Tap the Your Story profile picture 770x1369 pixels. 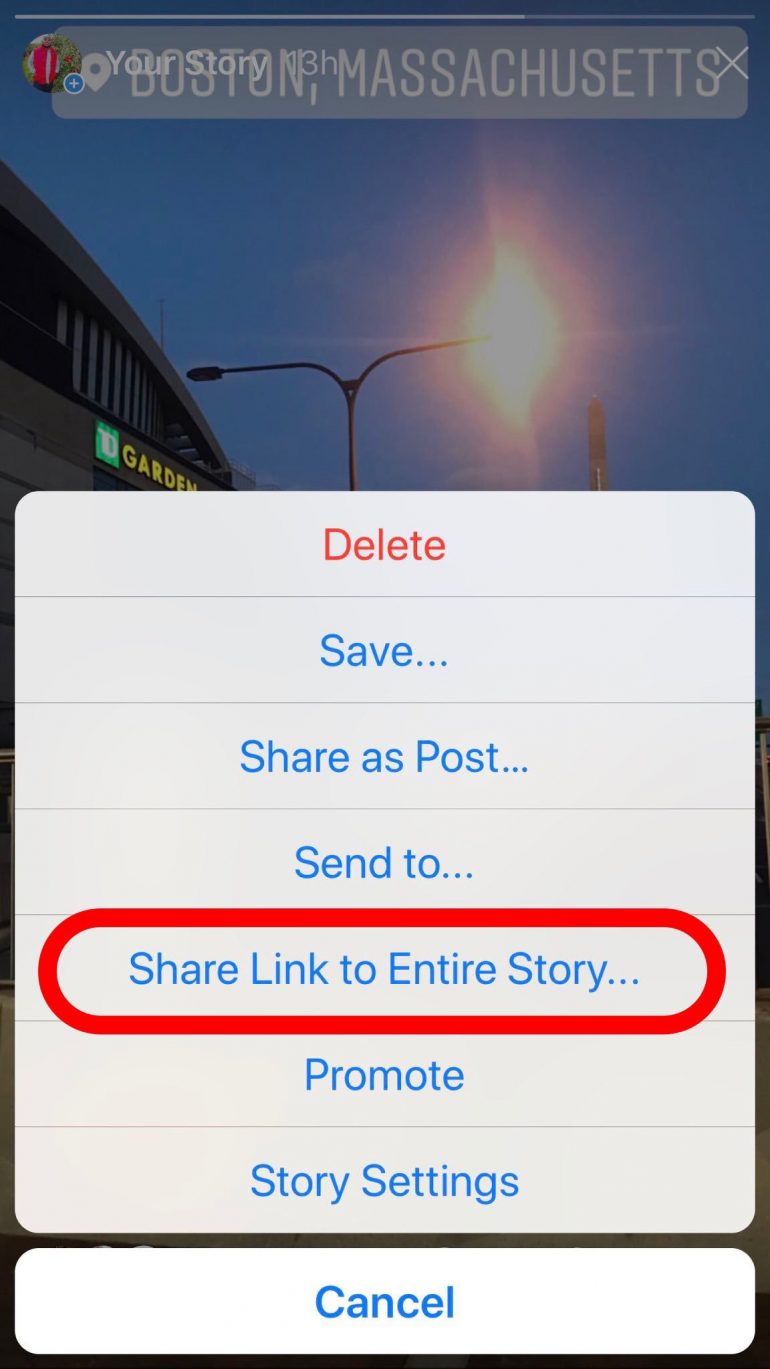50,63
